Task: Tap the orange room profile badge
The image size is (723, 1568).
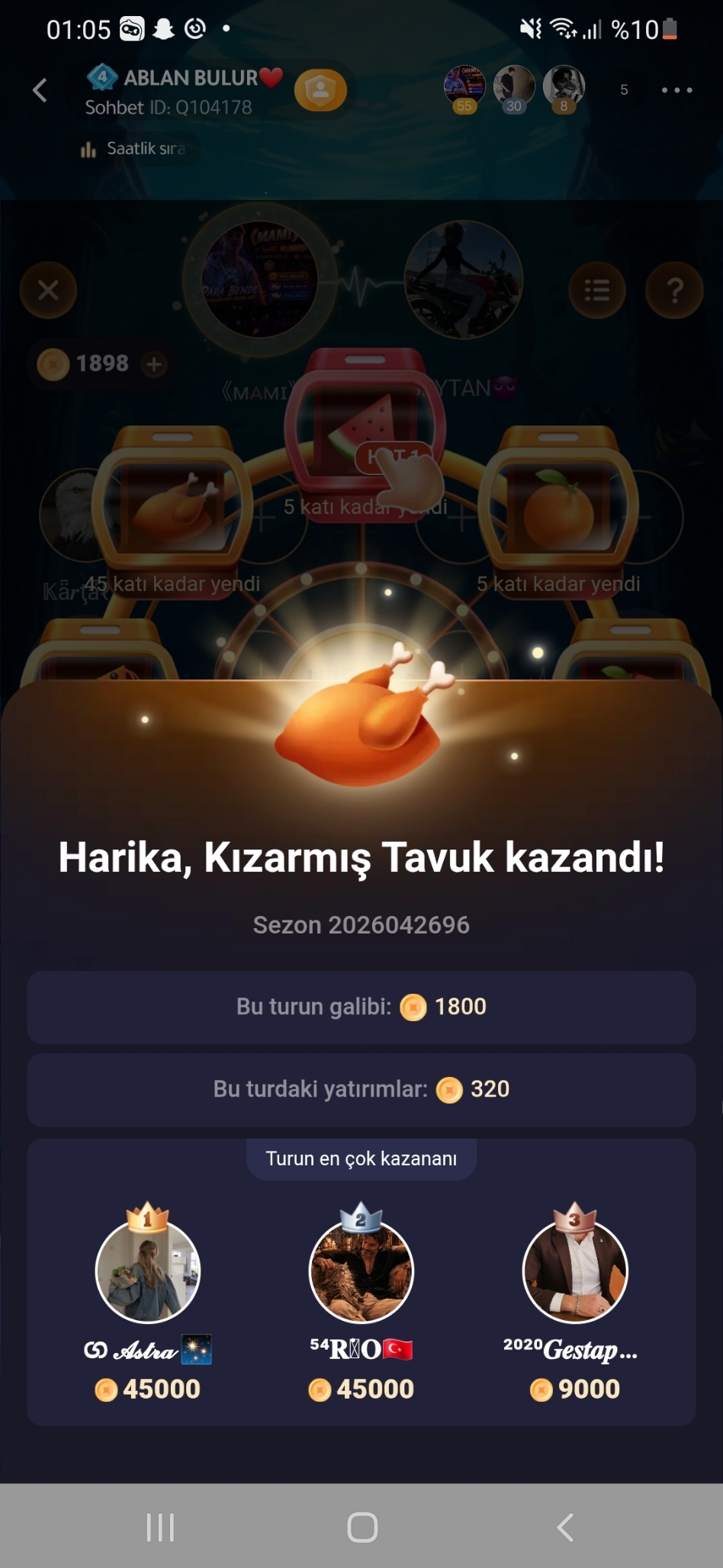Action: coord(320,91)
